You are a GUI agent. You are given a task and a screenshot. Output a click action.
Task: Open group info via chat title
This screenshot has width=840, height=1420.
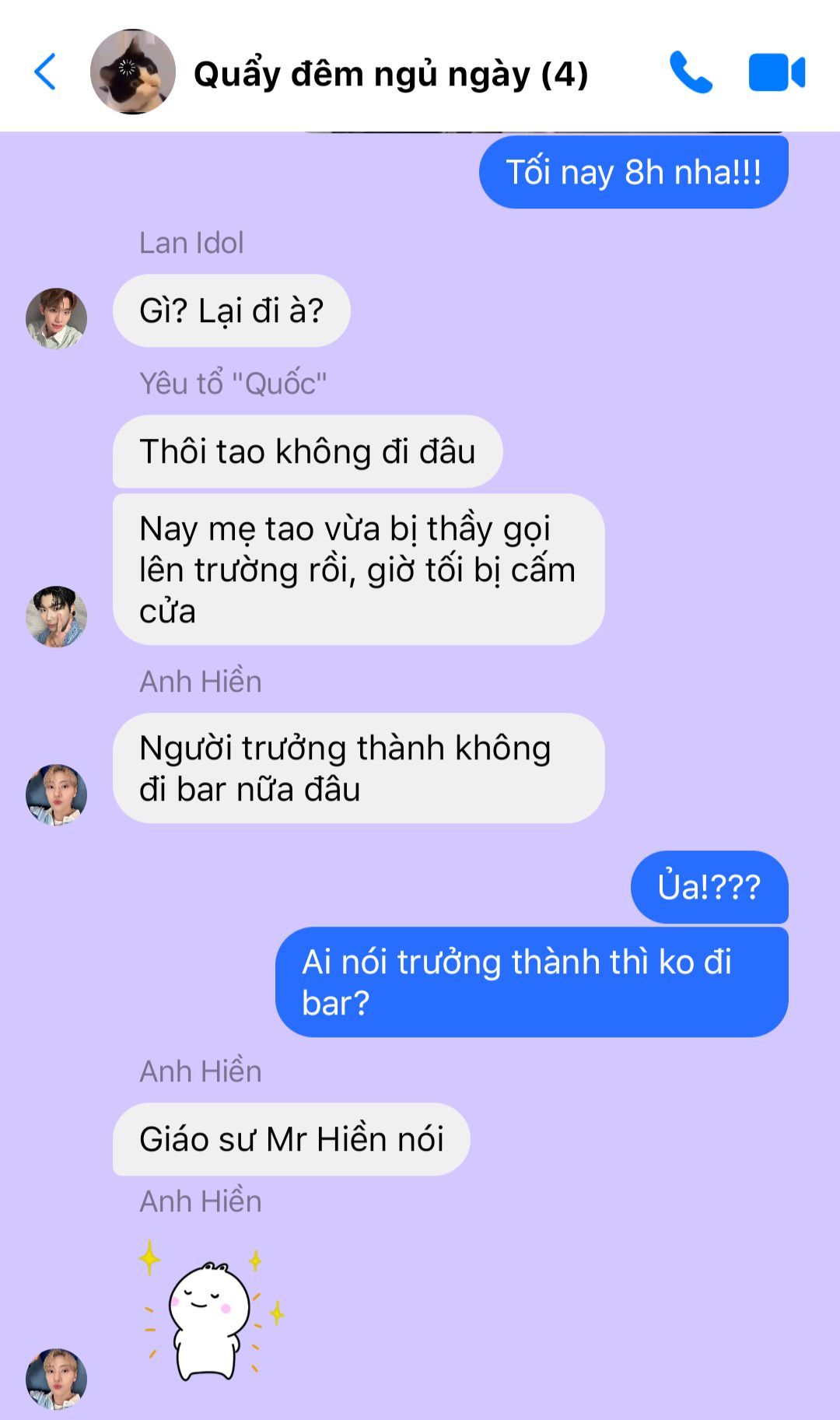pyautogui.click(x=390, y=74)
